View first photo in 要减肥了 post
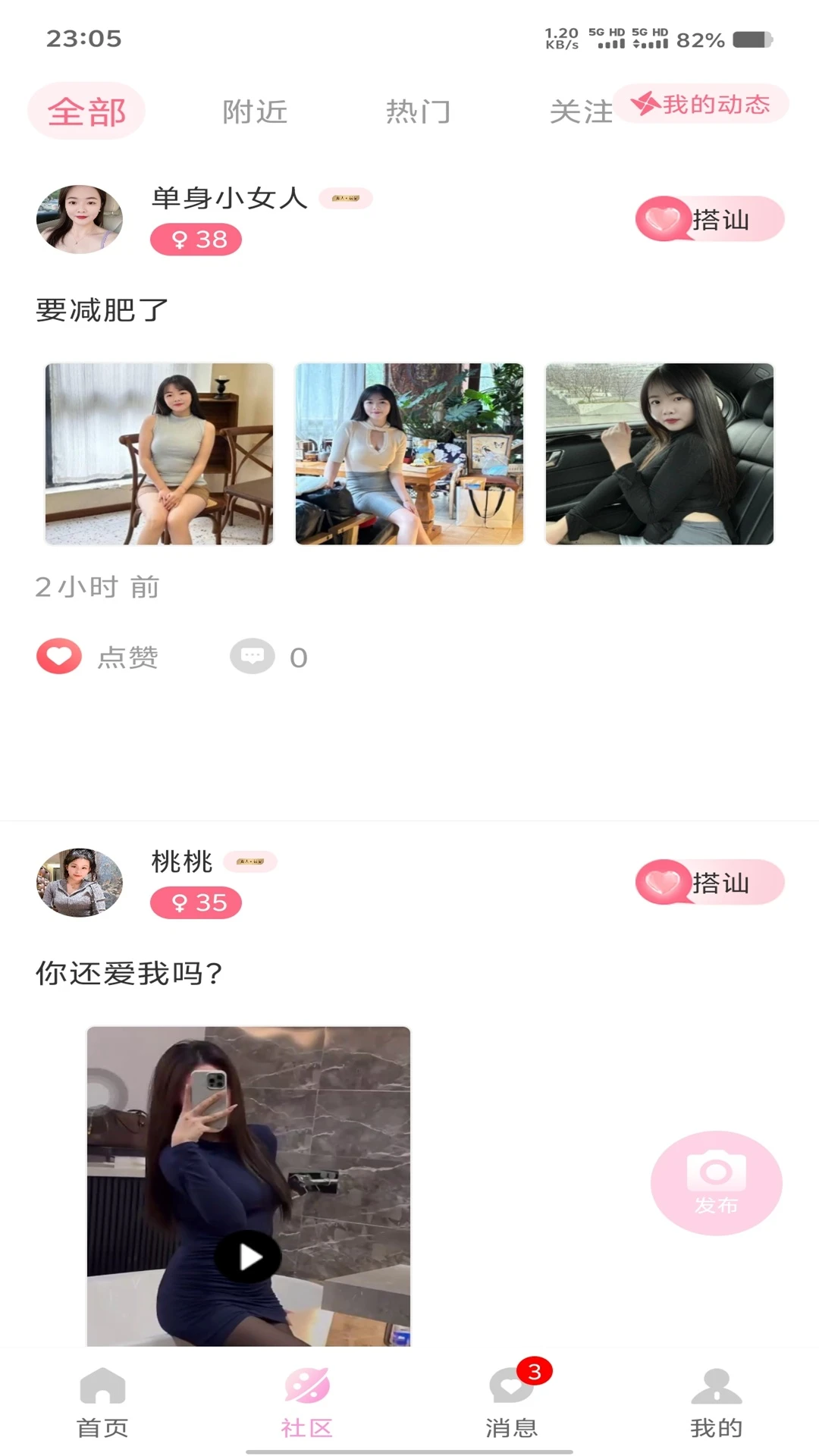Image resolution: width=819 pixels, height=1456 pixels. (159, 453)
